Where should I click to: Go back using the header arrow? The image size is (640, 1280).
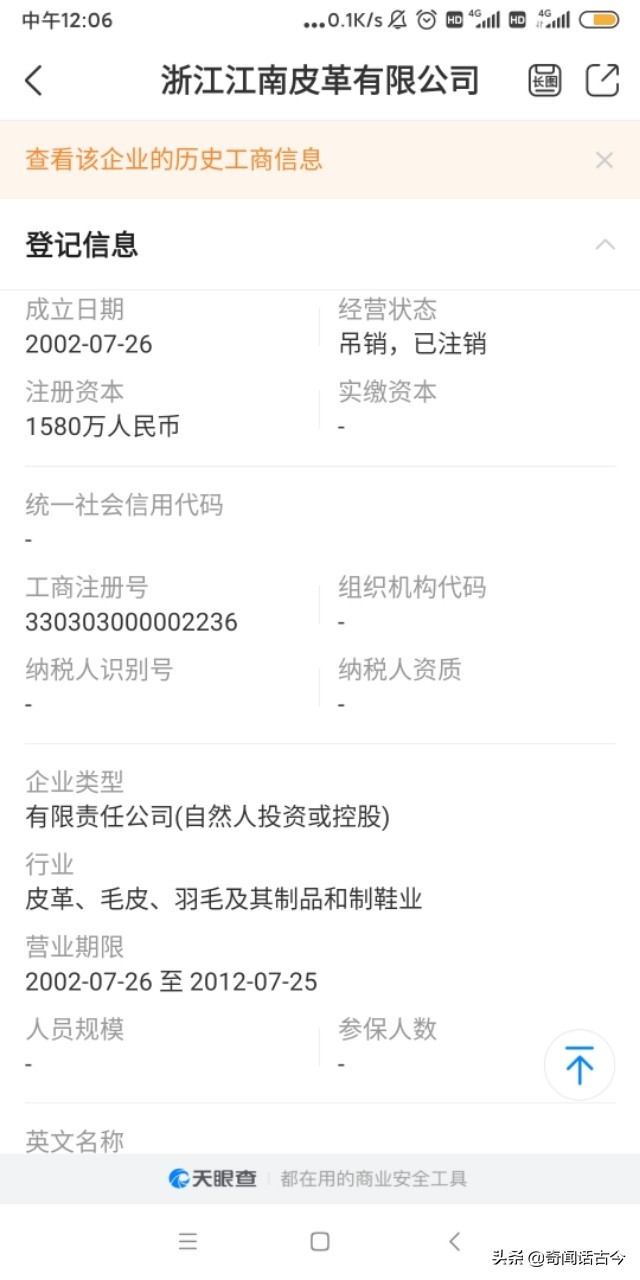coord(34,81)
